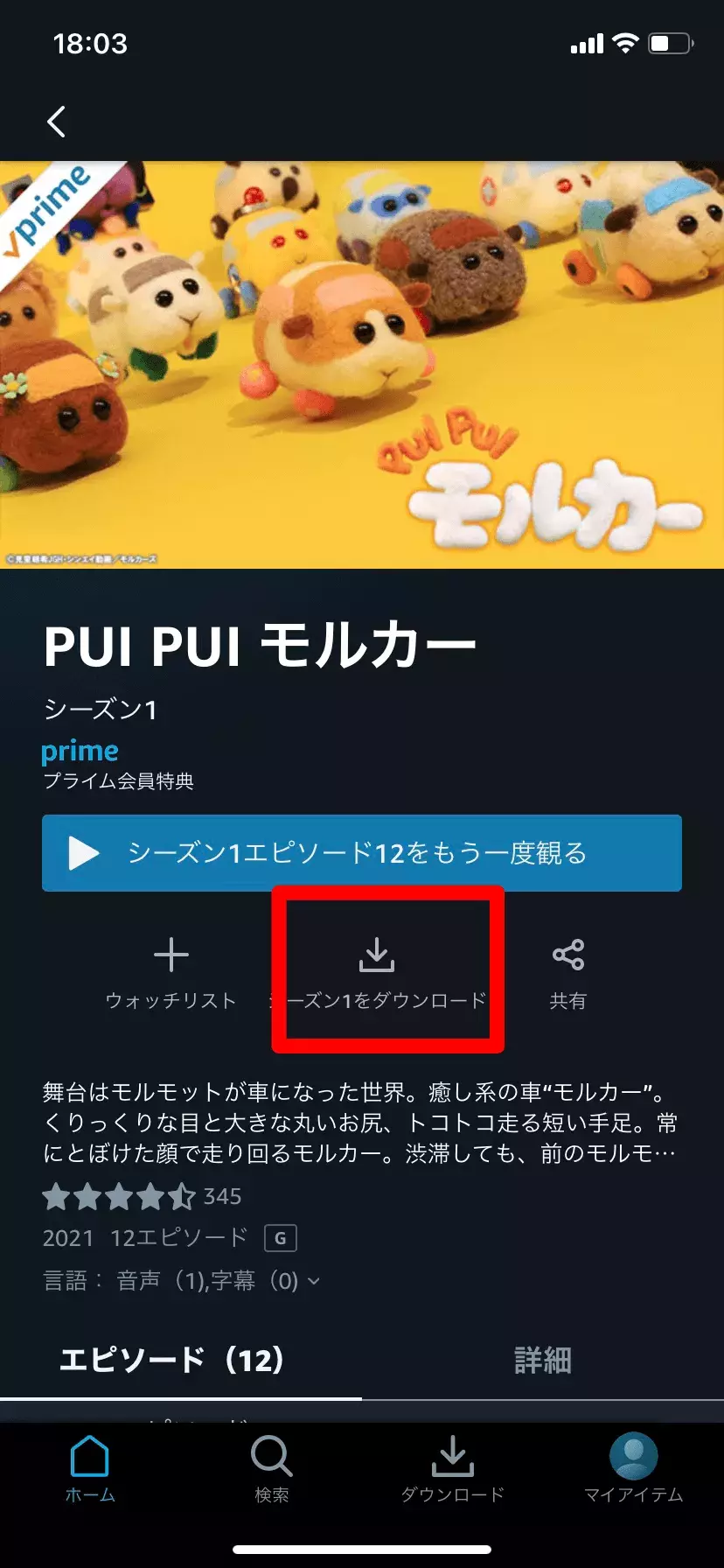The image size is (724, 1568).
Task: Tap the download Season 1 icon
Action: (377, 956)
